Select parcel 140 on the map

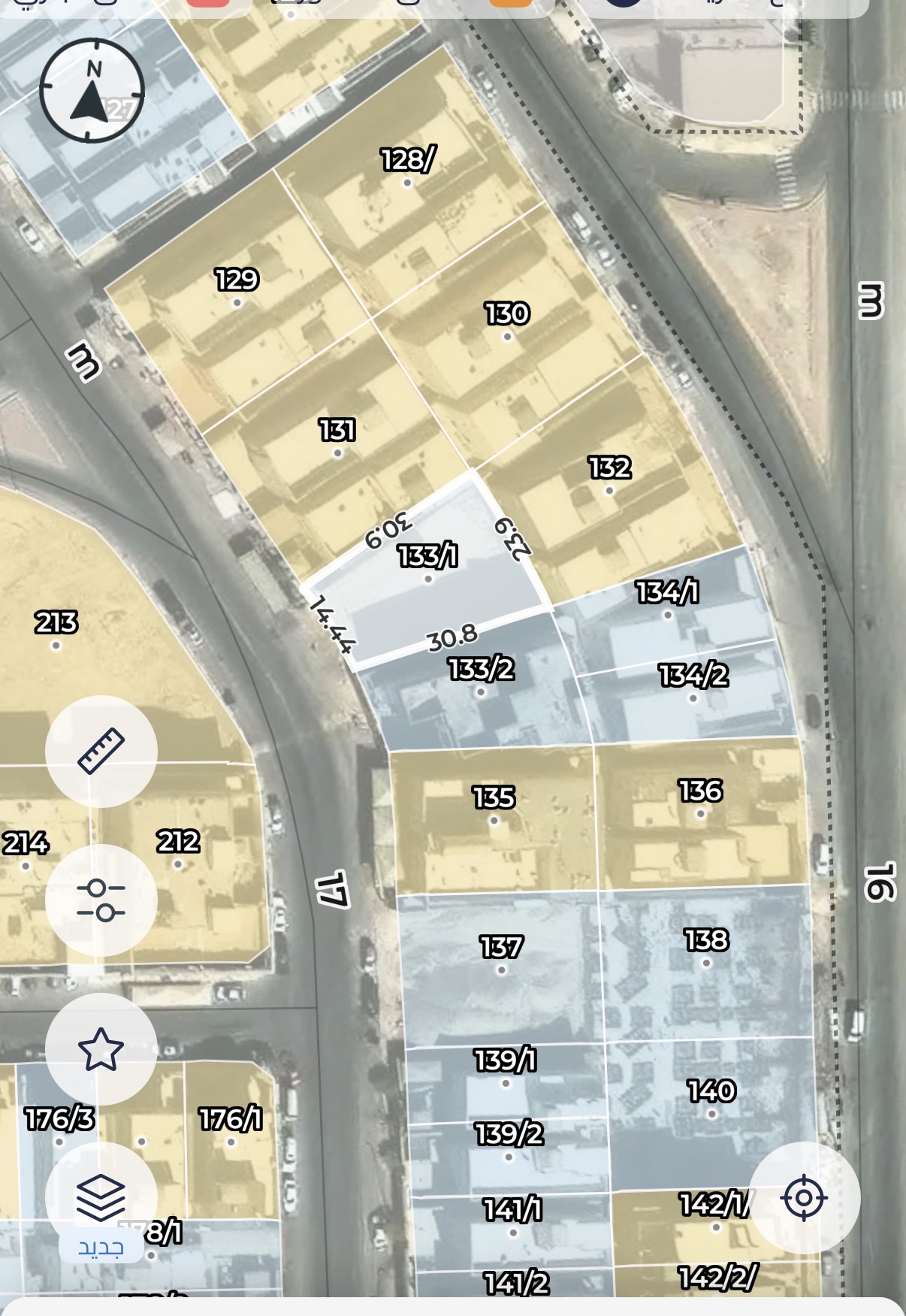(711, 1091)
